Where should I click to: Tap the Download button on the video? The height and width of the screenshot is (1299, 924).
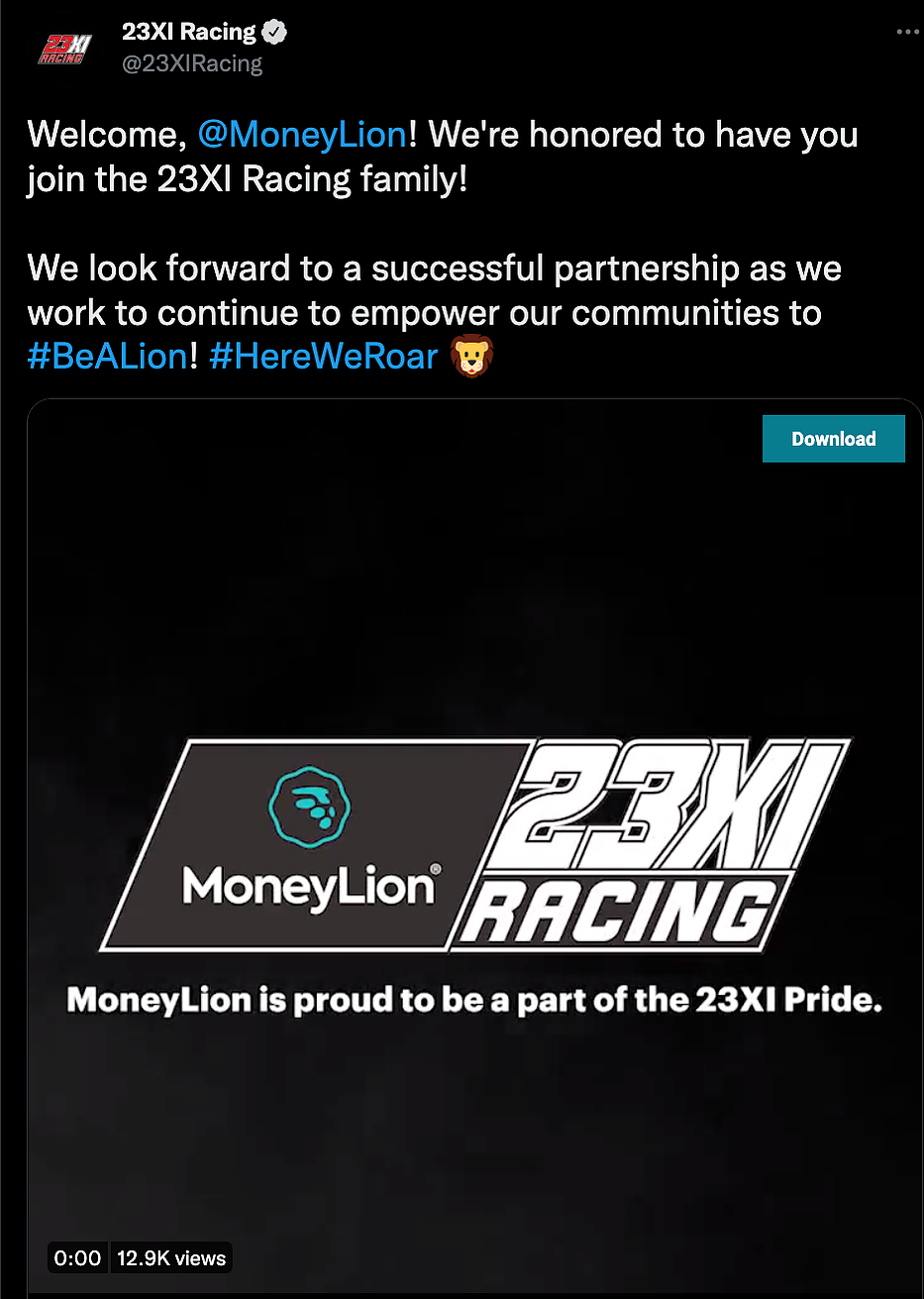(x=833, y=439)
